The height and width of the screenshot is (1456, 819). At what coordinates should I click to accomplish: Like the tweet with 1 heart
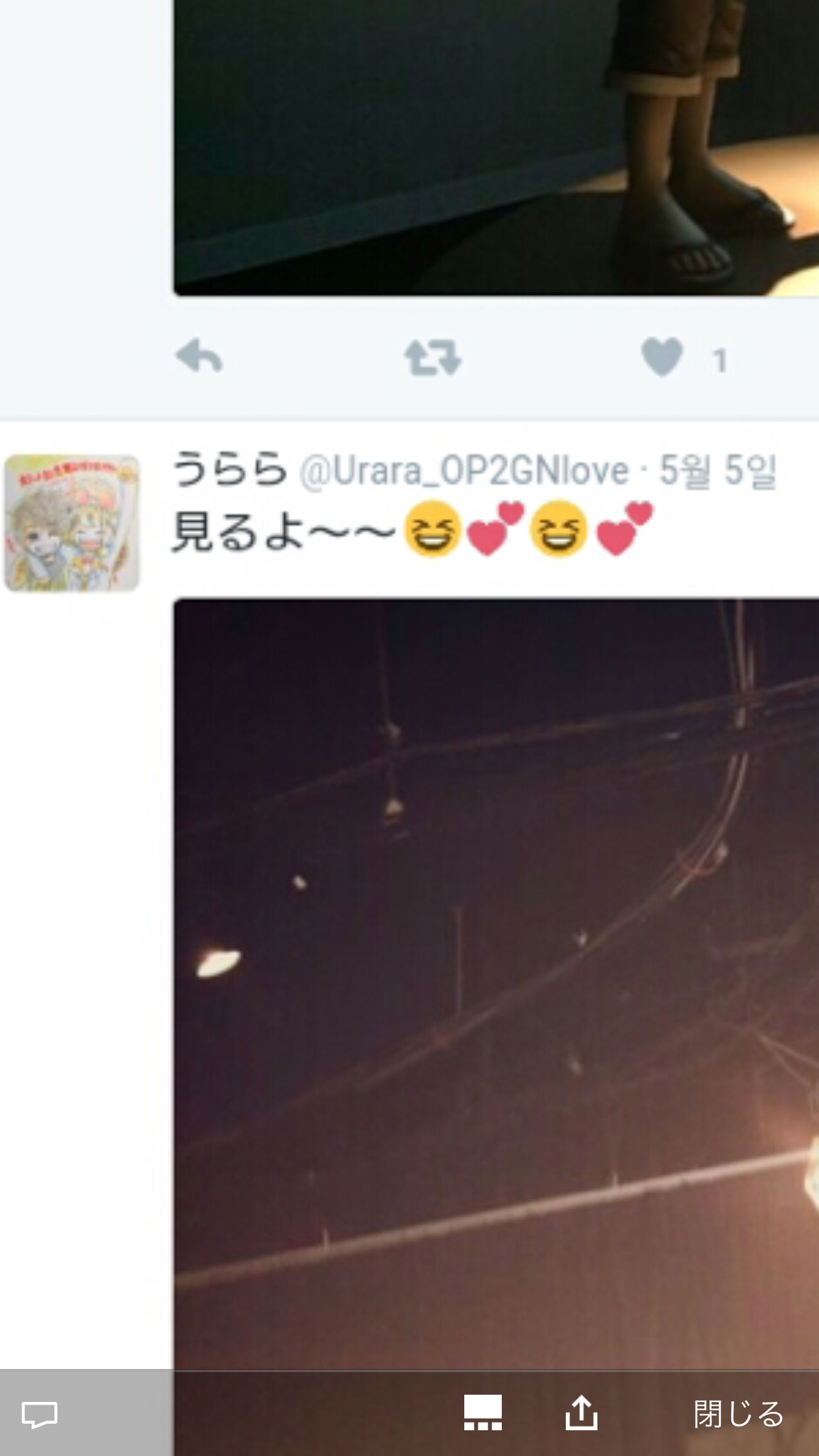click(662, 357)
